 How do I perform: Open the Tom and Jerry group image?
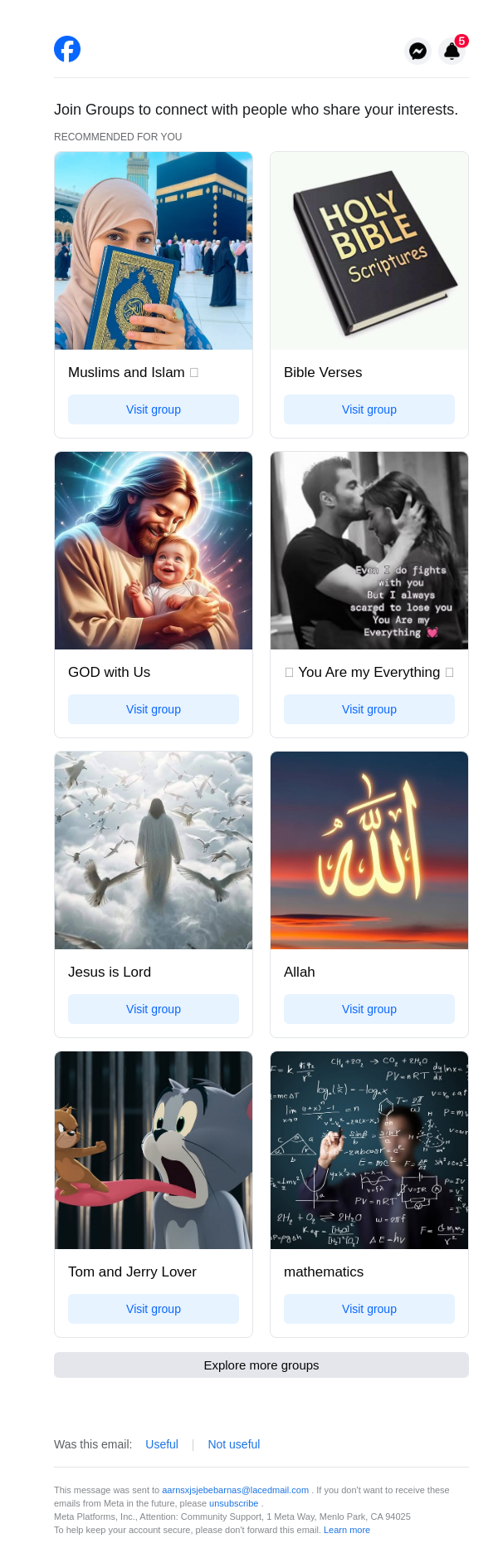click(x=154, y=1150)
